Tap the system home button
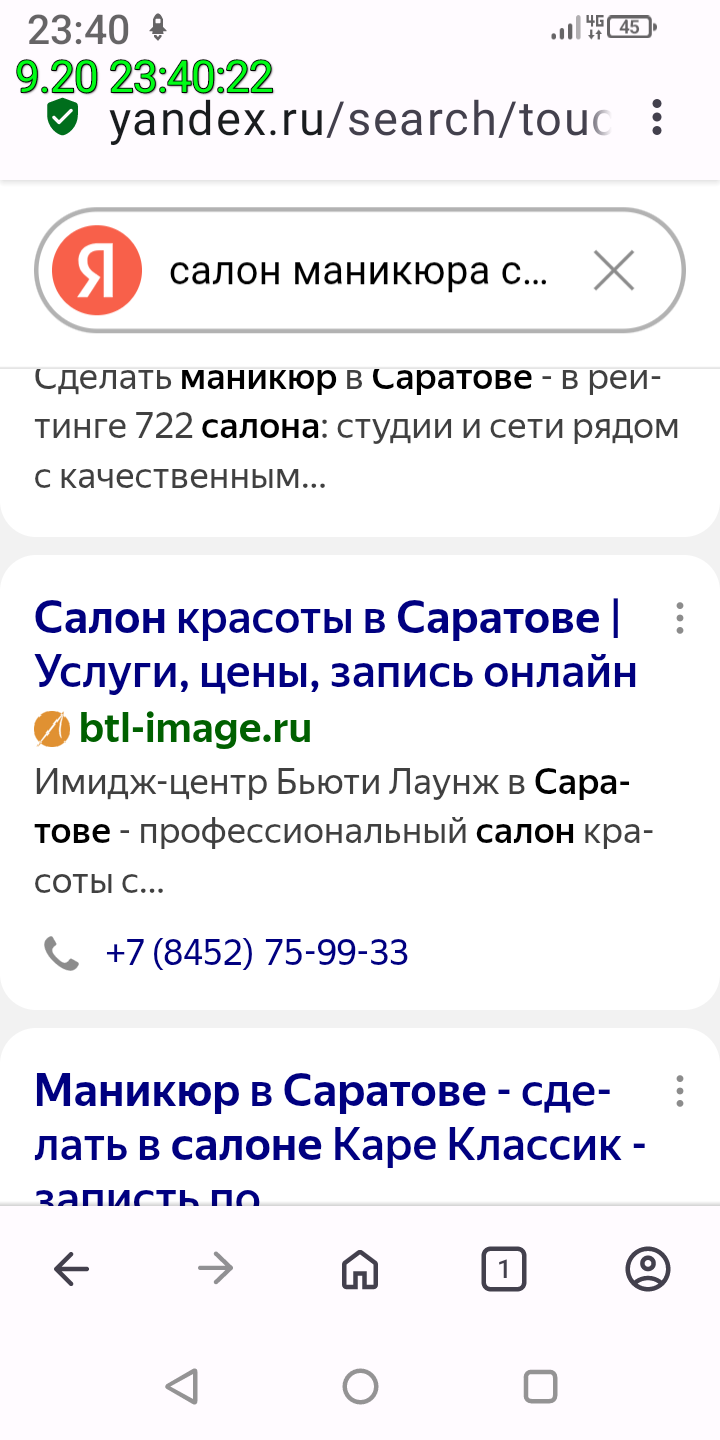The image size is (720, 1440). point(360,1387)
